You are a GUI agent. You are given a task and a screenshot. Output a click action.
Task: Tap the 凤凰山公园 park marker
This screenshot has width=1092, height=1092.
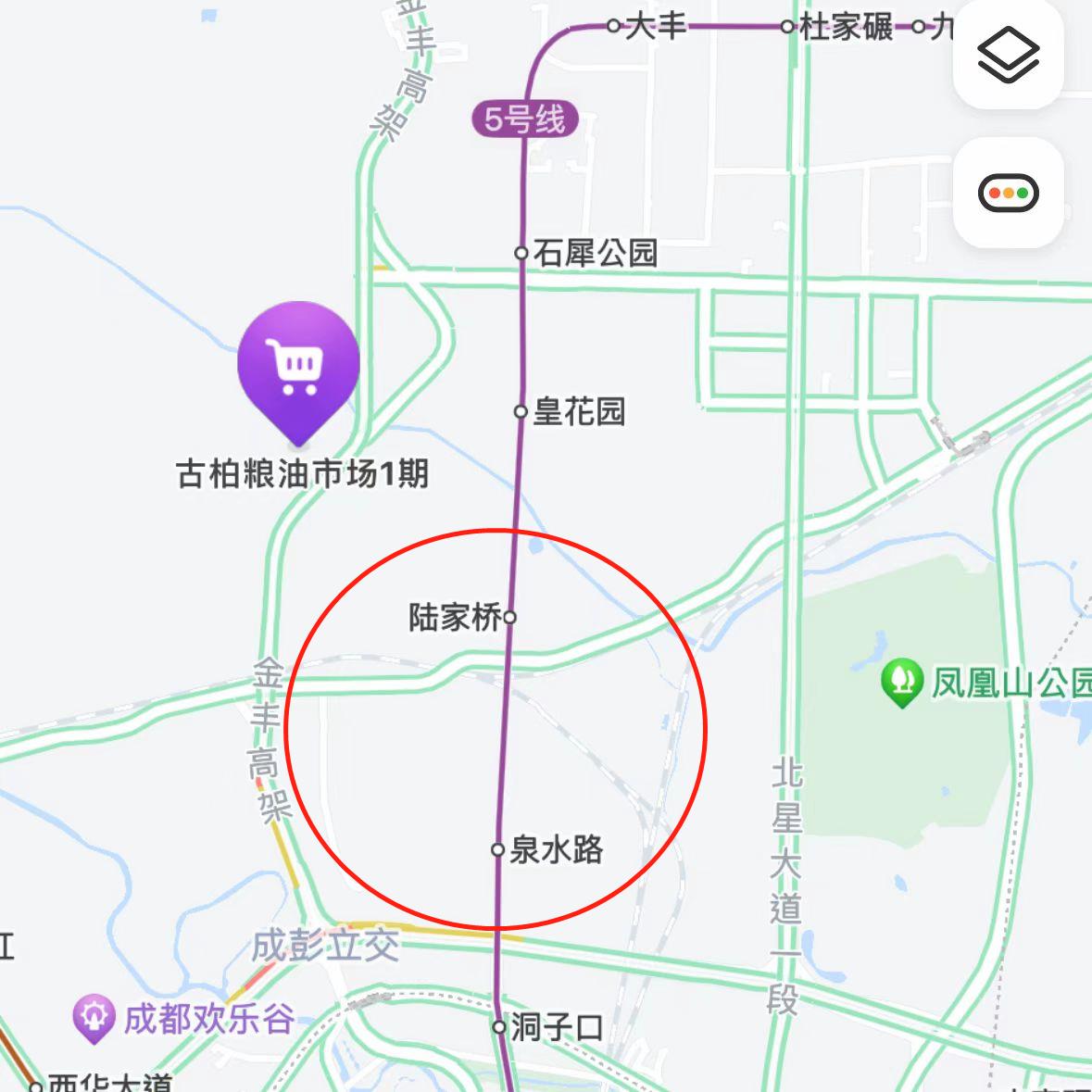tap(901, 684)
